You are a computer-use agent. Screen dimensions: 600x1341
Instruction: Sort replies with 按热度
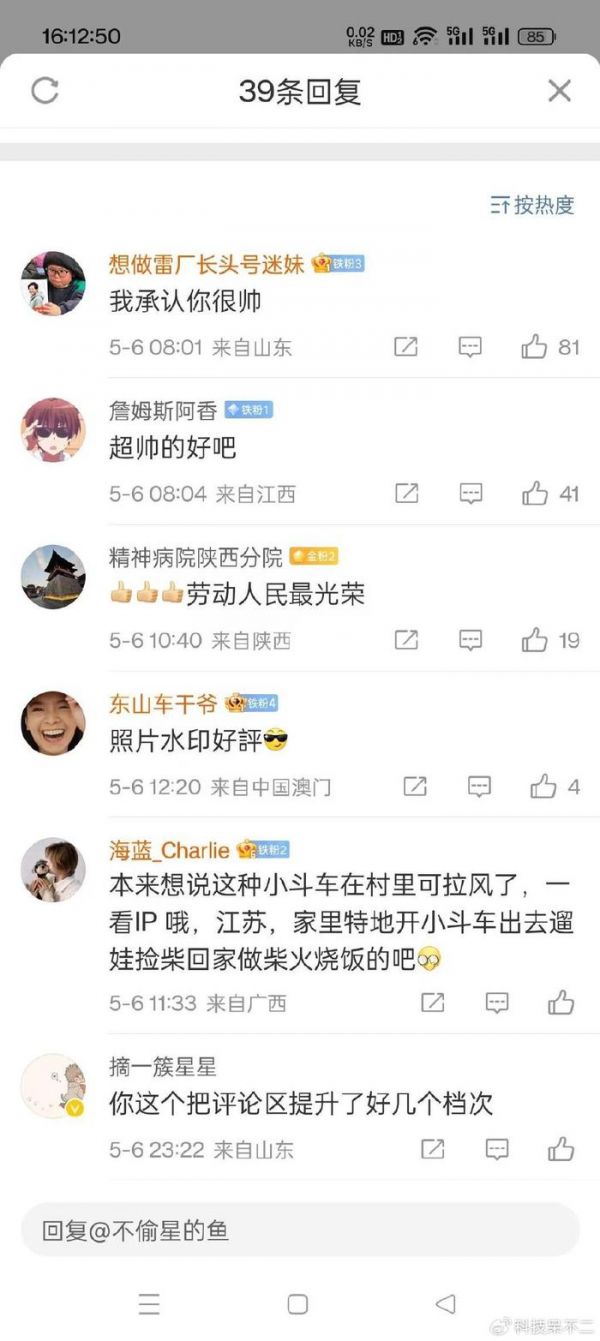tap(533, 205)
